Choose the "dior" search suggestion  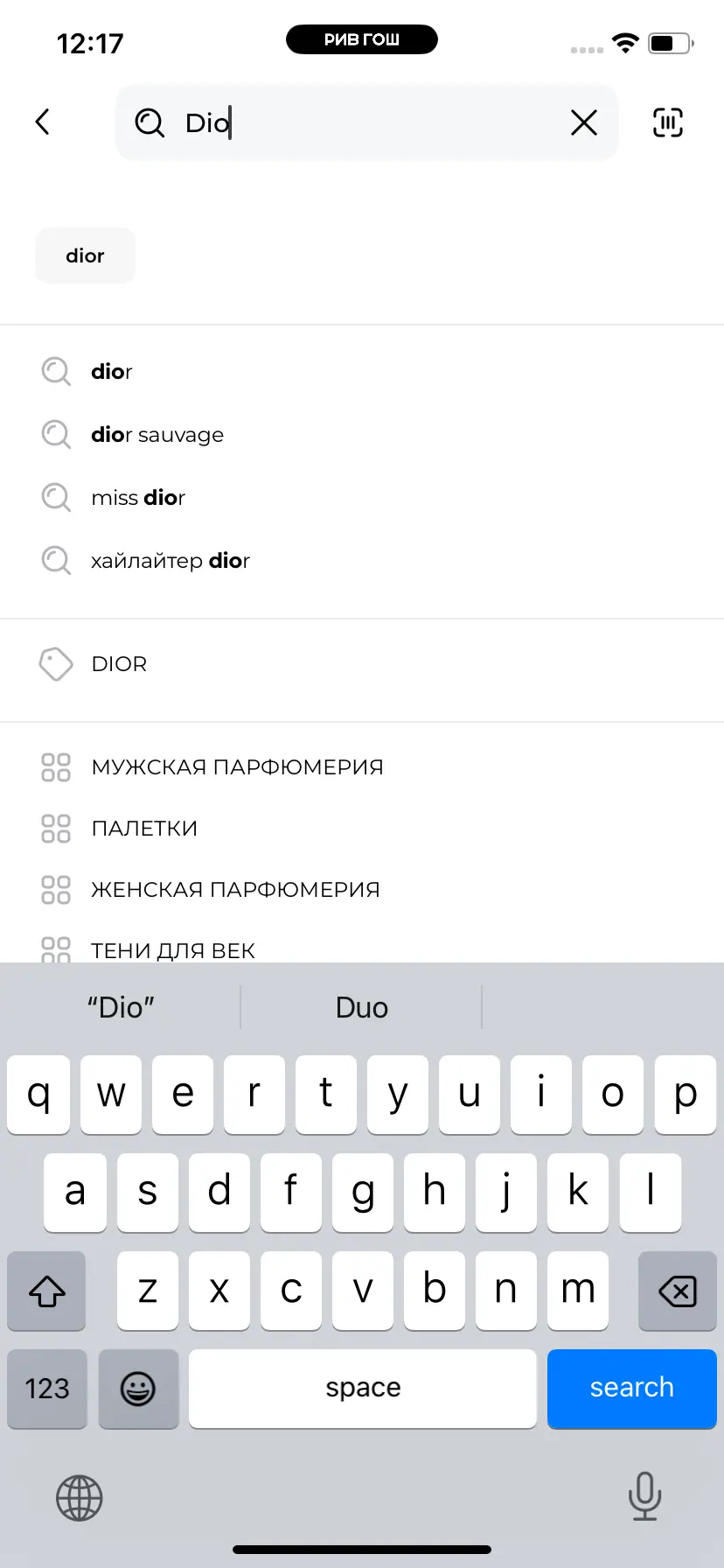(x=112, y=372)
